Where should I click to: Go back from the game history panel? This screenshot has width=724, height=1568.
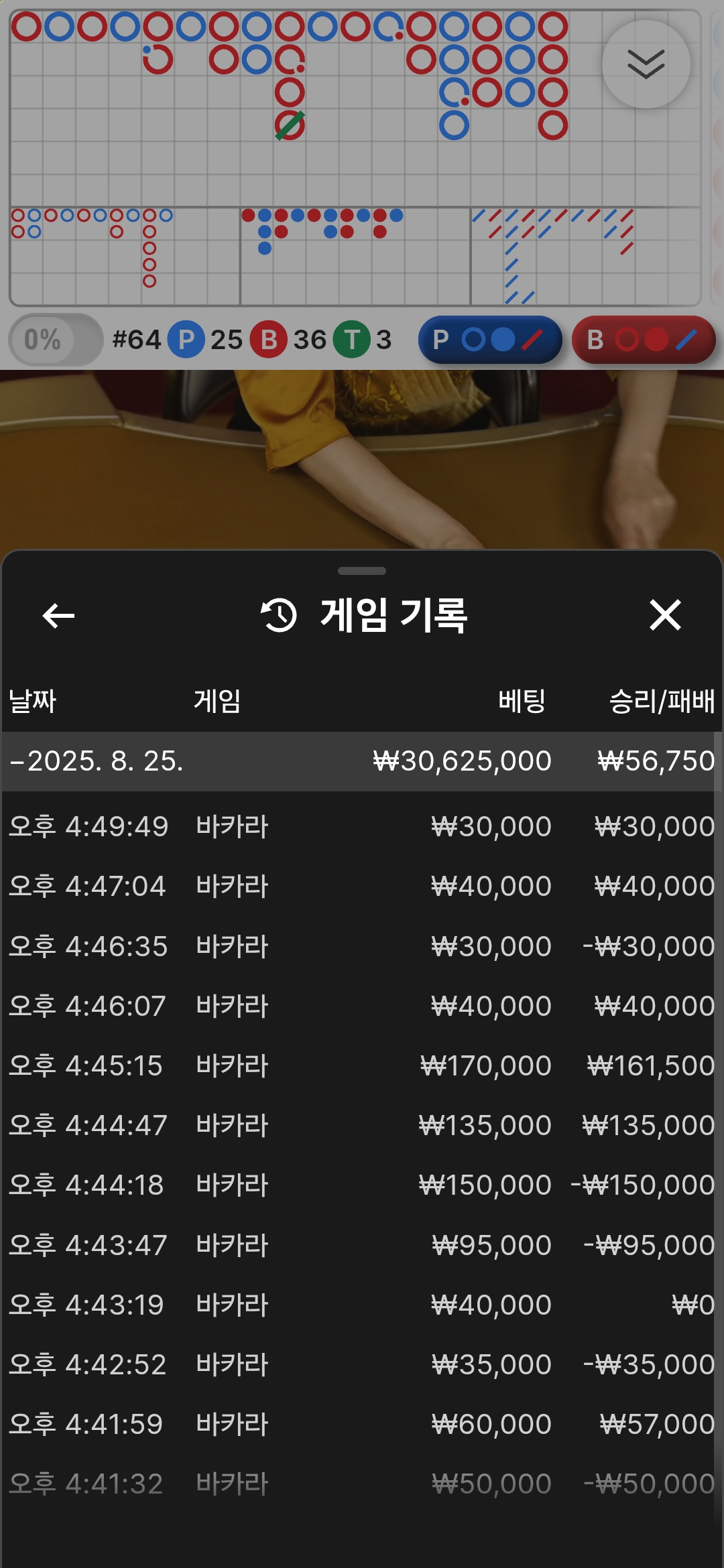[x=58, y=615]
